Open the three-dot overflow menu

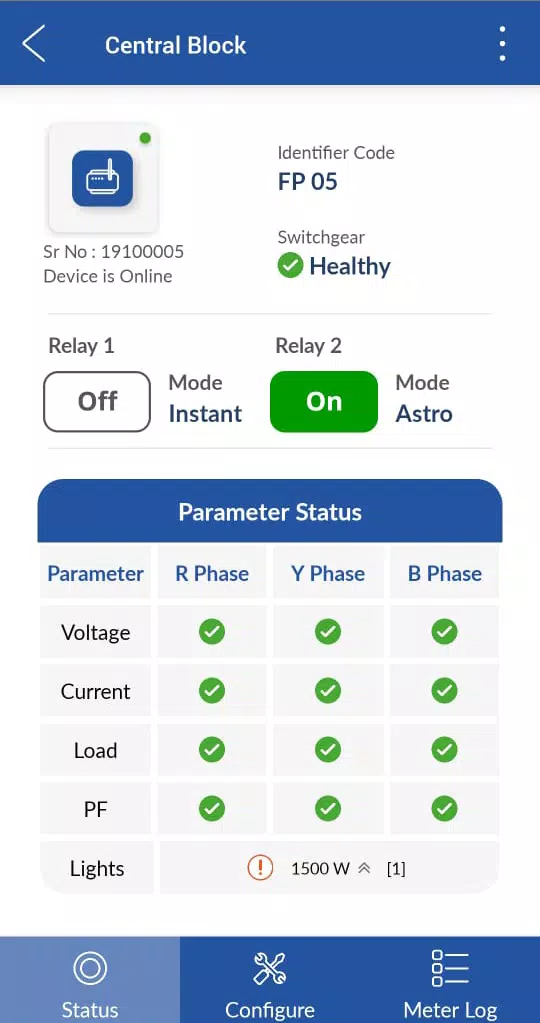(502, 44)
